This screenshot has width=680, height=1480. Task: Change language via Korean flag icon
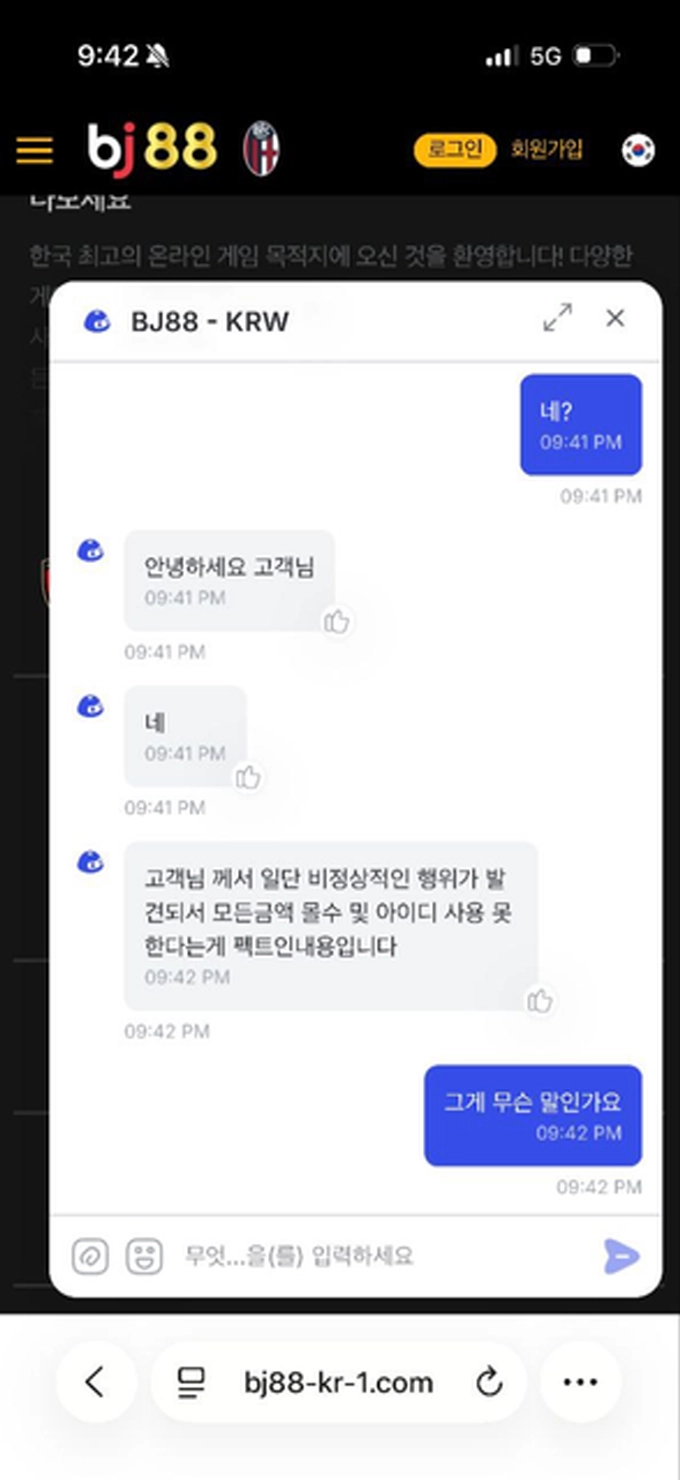pyautogui.click(x=637, y=150)
